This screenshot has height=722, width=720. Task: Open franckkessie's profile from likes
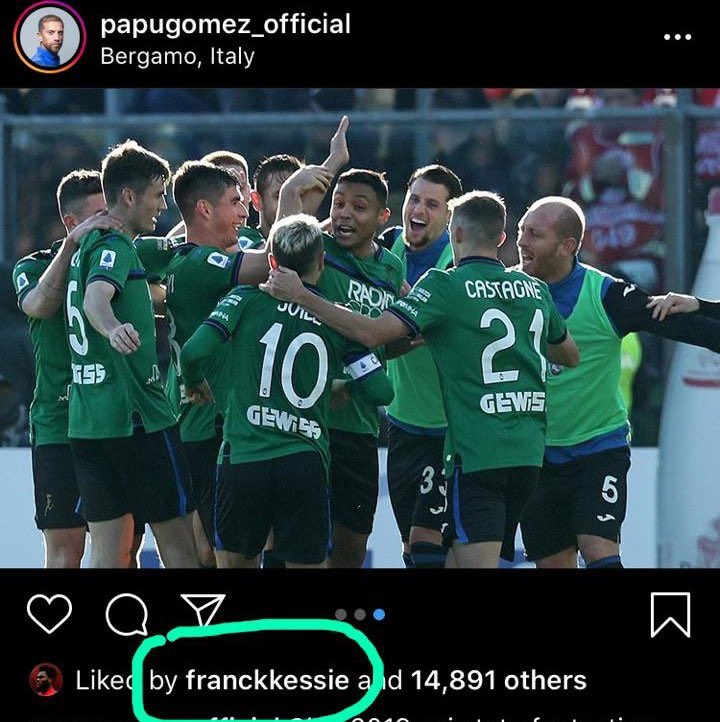pyautogui.click(x=266, y=681)
